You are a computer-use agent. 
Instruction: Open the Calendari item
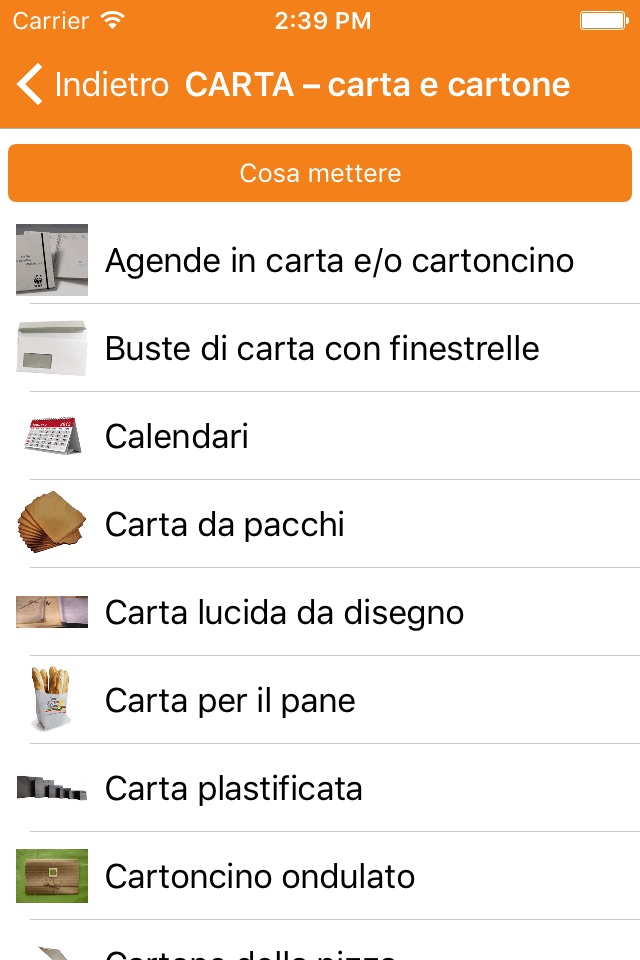pyautogui.click(x=177, y=437)
